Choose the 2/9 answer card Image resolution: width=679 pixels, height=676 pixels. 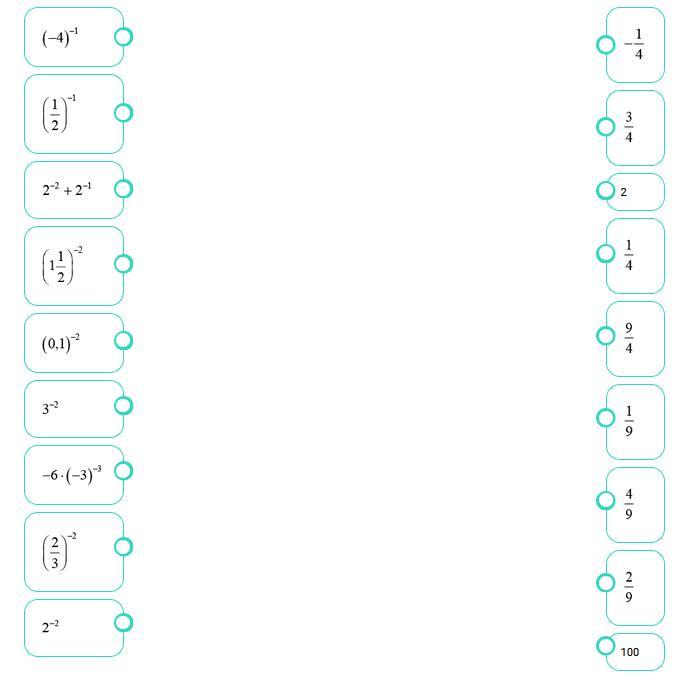(636, 588)
